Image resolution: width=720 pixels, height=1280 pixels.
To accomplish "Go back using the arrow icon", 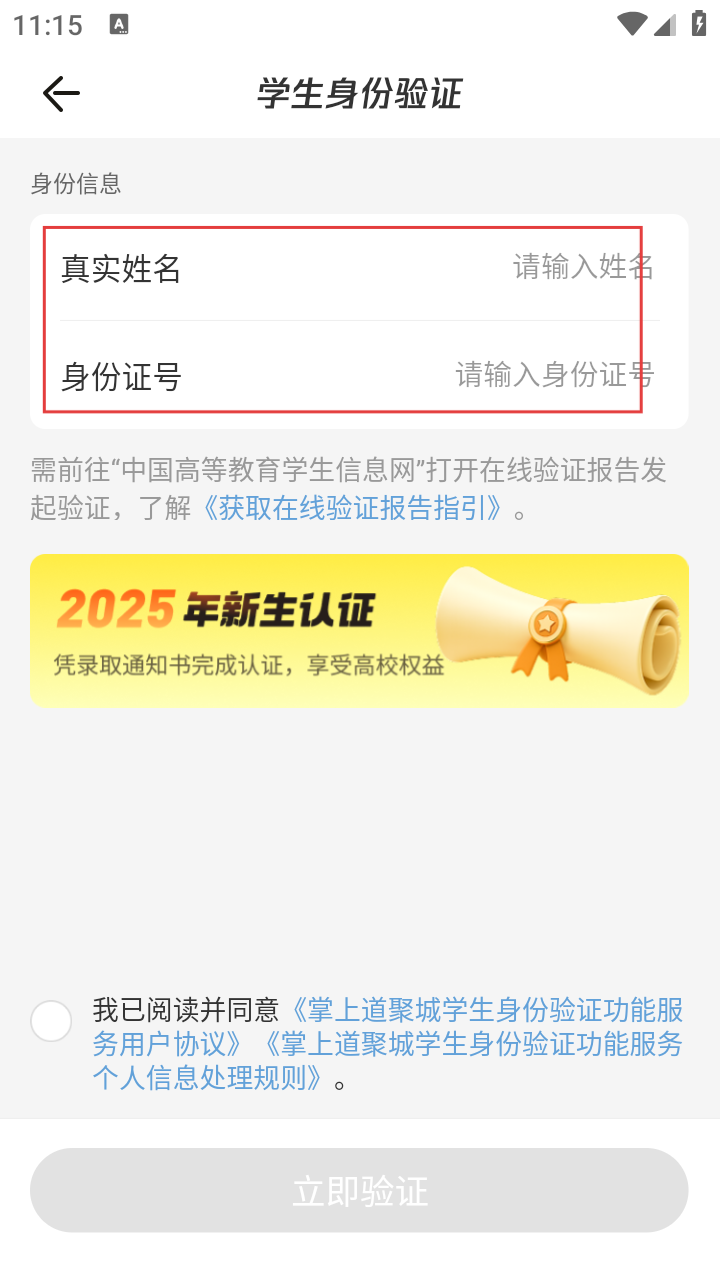I will tap(61, 94).
